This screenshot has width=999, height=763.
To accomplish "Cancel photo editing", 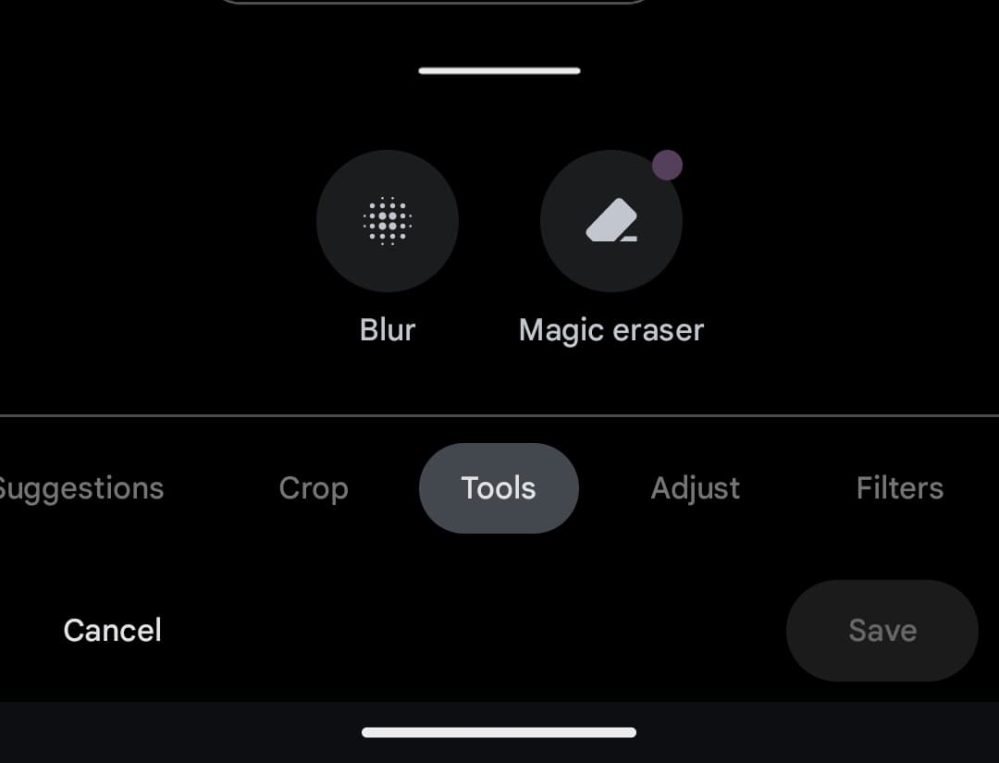I will (112, 630).
